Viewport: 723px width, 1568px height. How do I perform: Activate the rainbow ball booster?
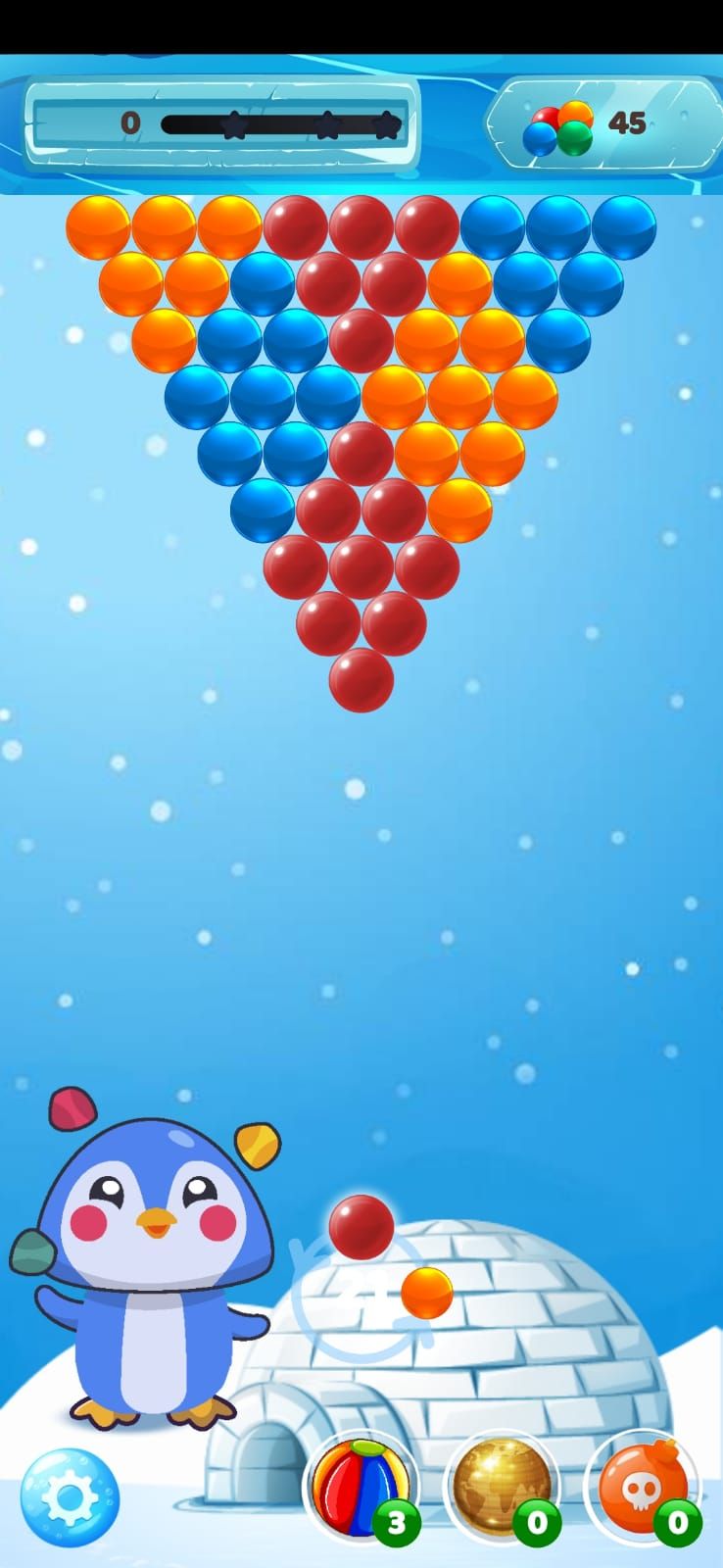point(360,1484)
